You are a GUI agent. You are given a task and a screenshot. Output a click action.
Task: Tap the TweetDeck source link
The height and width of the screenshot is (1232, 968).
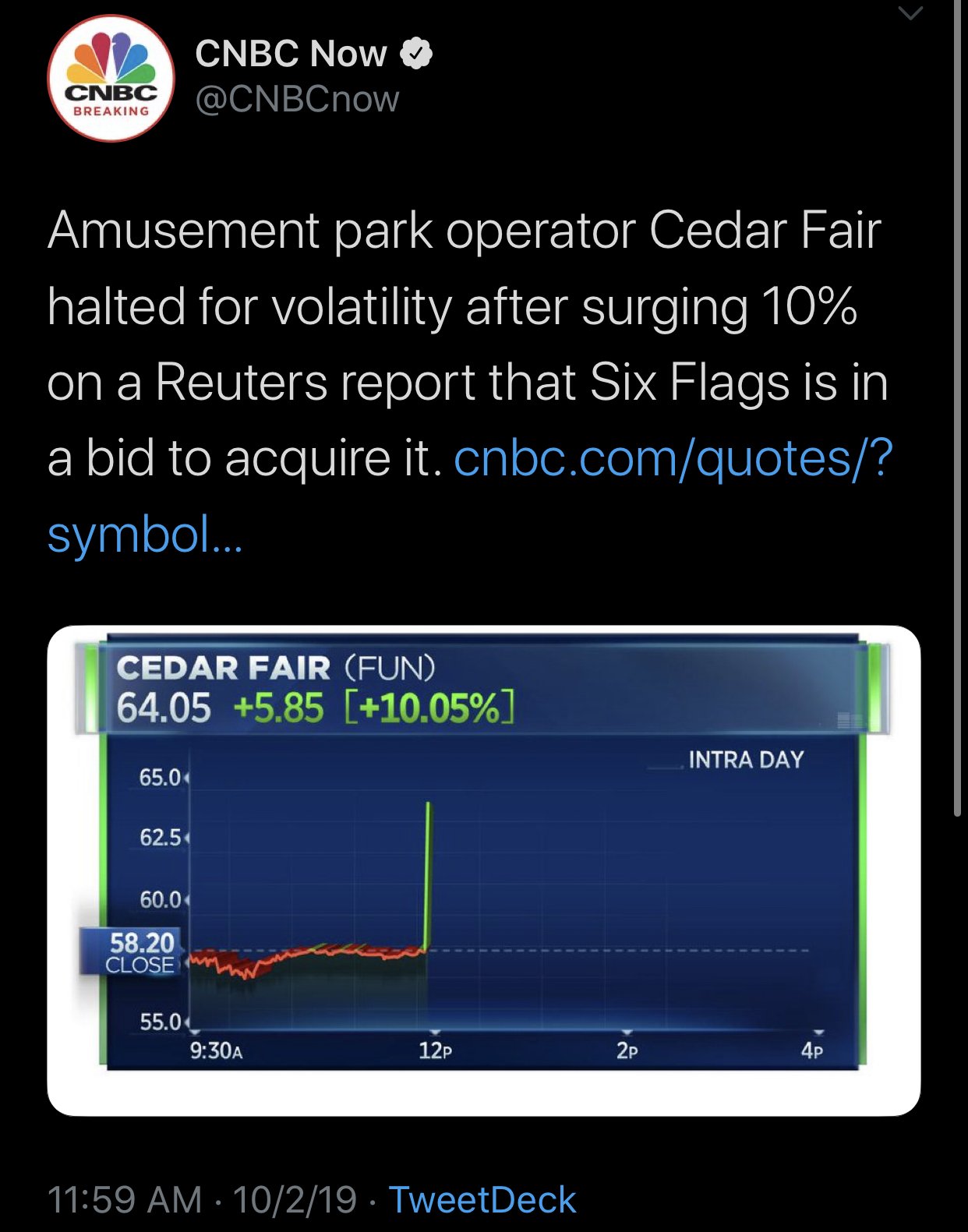point(482,1199)
